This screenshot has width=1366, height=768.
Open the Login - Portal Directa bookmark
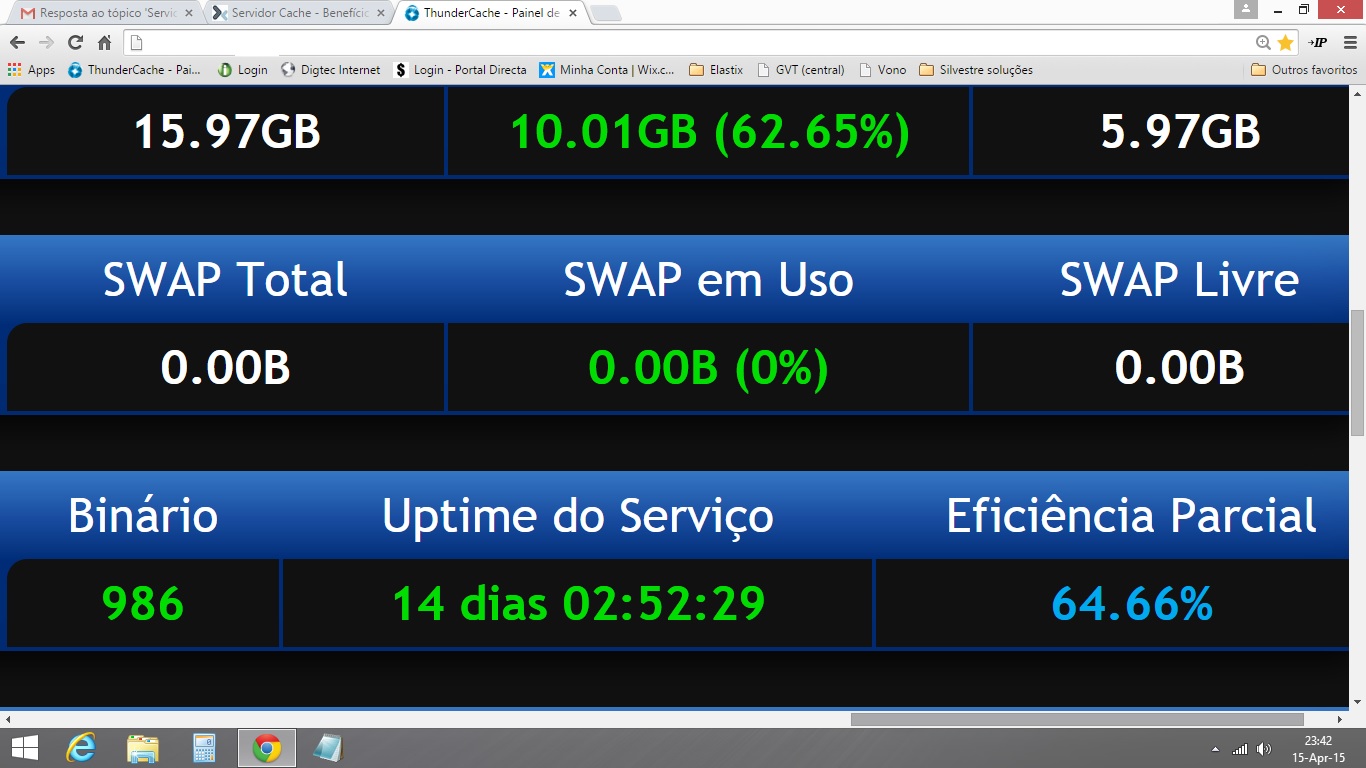point(461,70)
